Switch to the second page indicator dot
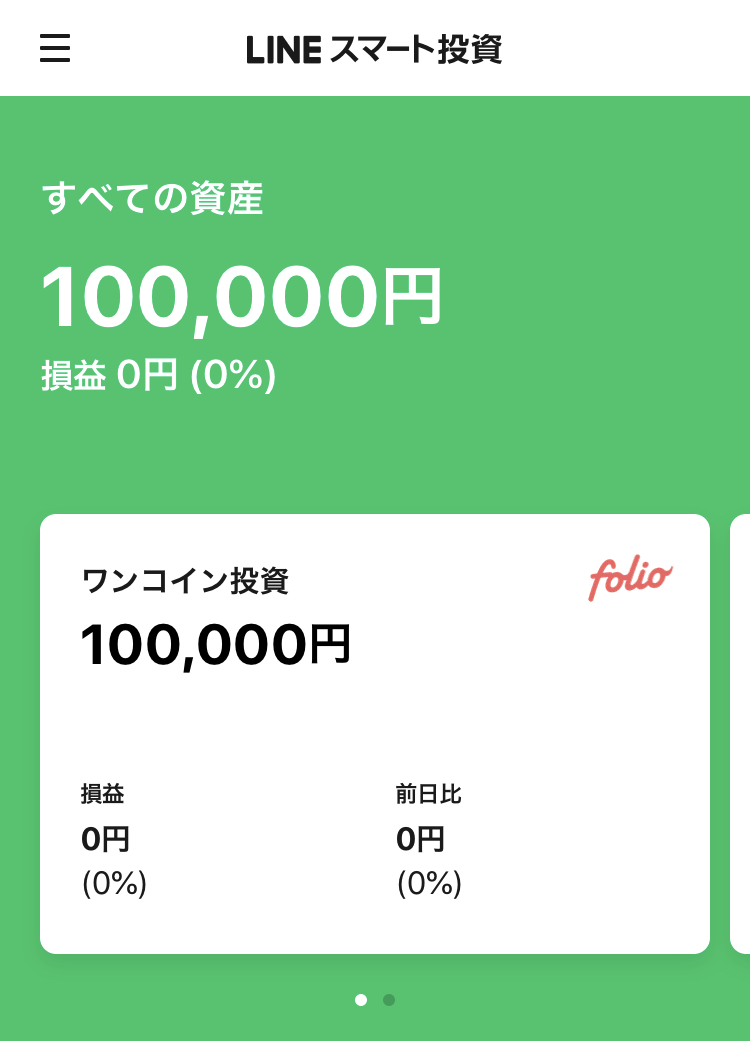The image size is (750, 1041). click(x=388, y=999)
